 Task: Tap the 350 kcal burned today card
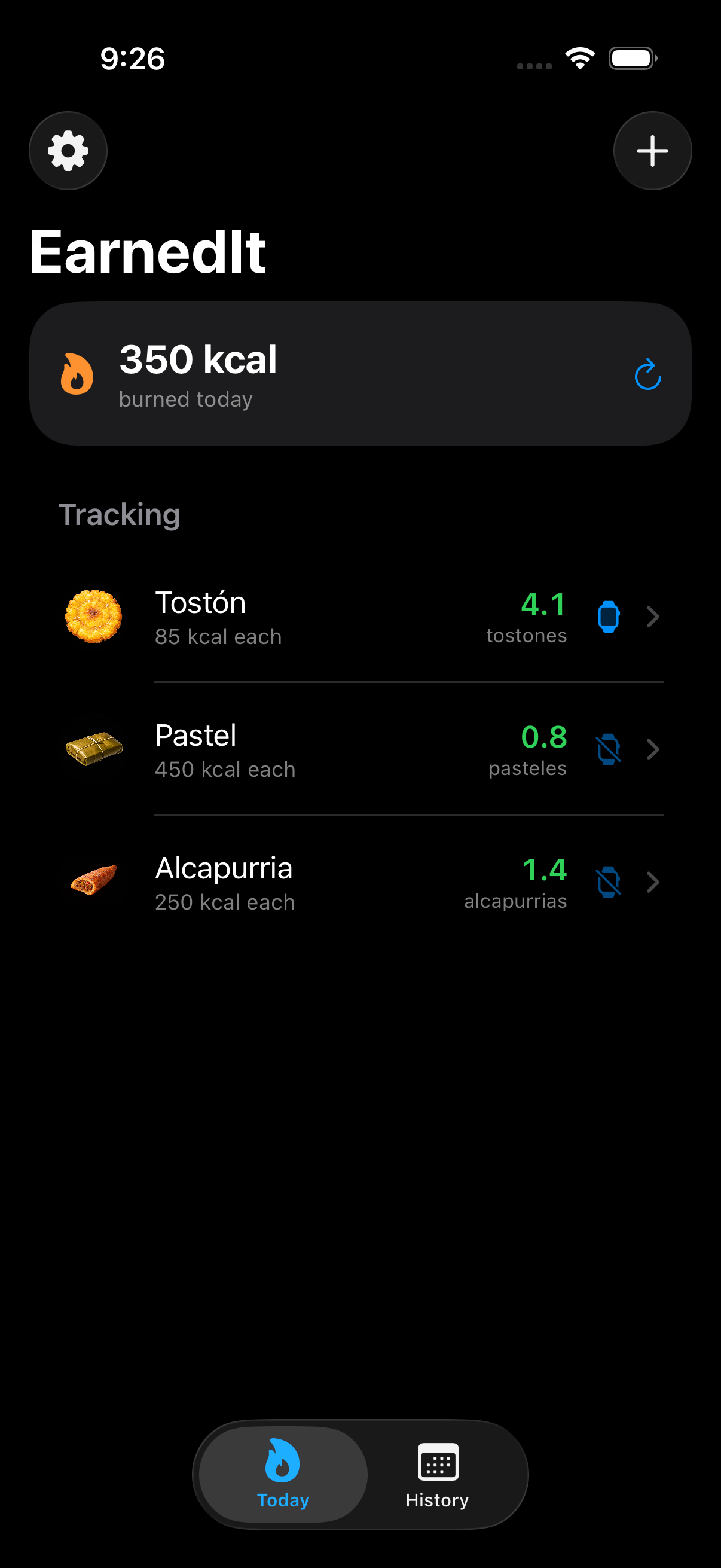point(360,373)
